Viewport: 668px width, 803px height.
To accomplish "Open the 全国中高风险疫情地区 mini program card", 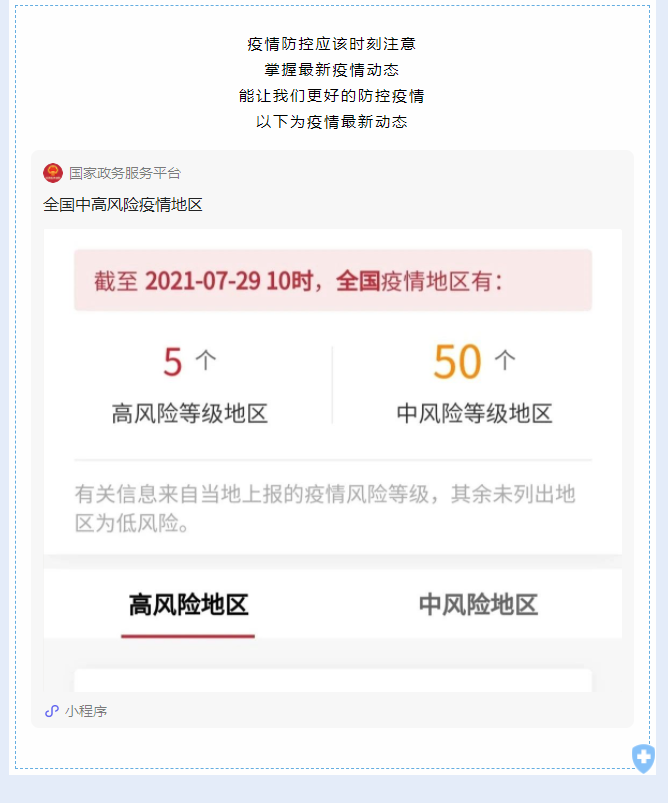I will tap(332, 440).
